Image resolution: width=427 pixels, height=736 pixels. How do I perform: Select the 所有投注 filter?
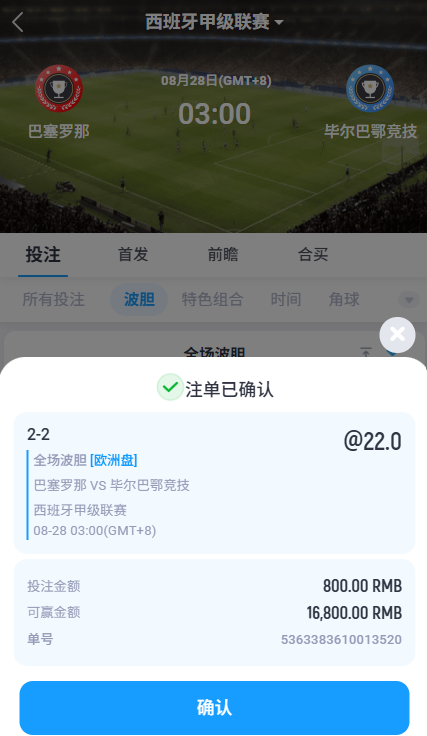pyautogui.click(x=53, y=299)
